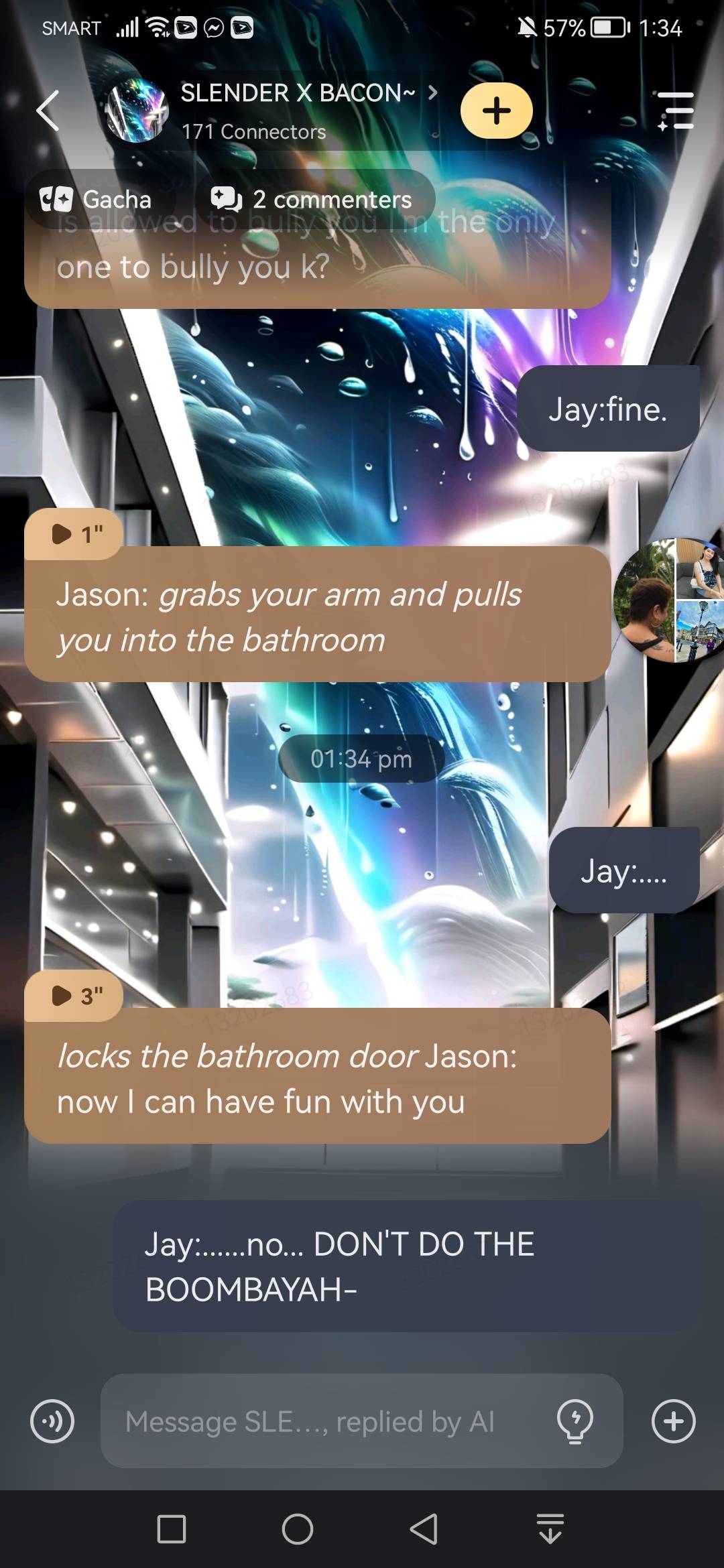View the 2 commenters
The width and height of the screenshot is (724, 1568).
(x=312, y=199)
